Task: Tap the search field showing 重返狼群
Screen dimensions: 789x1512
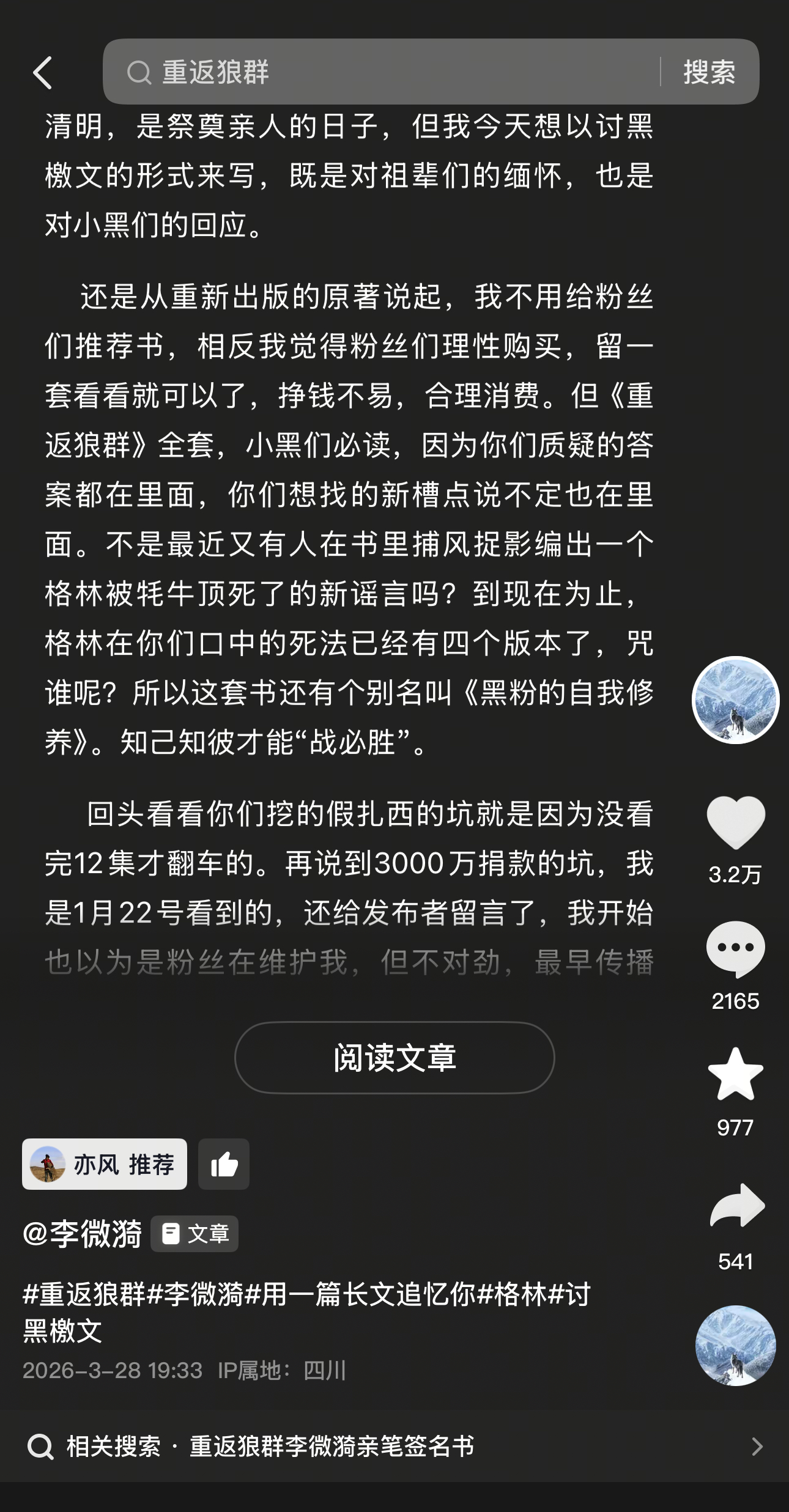Action: (x=379, y=72)
